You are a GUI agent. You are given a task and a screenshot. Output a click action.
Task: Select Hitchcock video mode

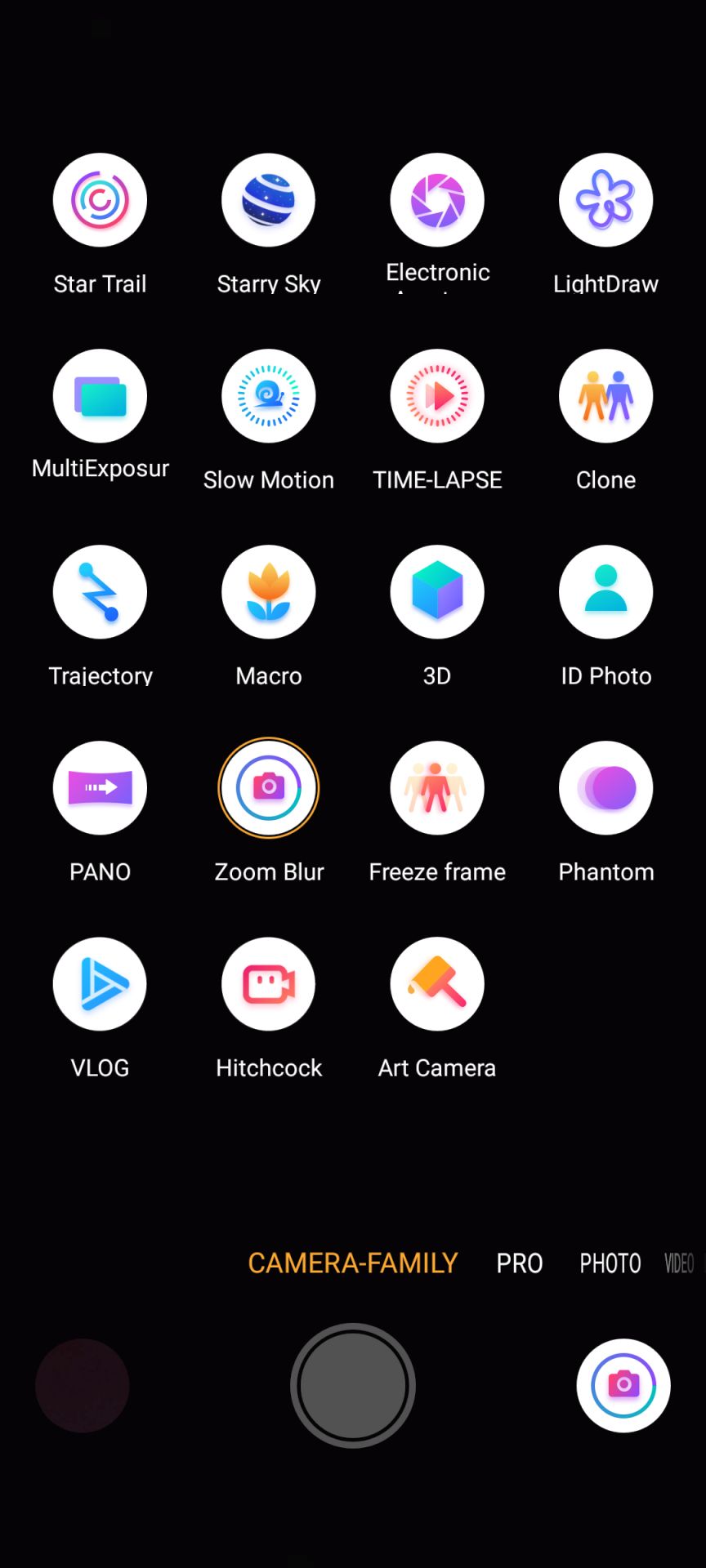tap(268, 984)
